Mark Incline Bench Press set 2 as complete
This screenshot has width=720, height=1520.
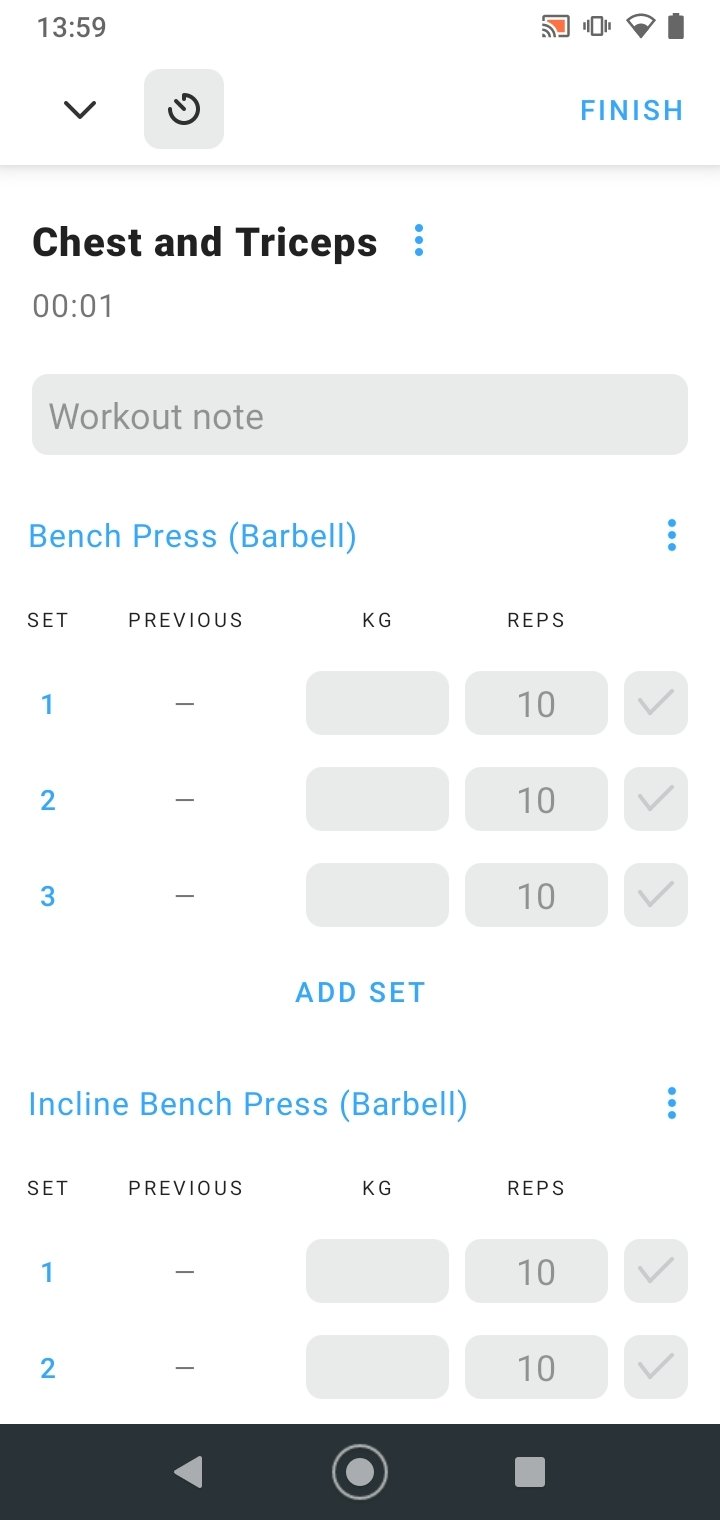pos(656,1367)
